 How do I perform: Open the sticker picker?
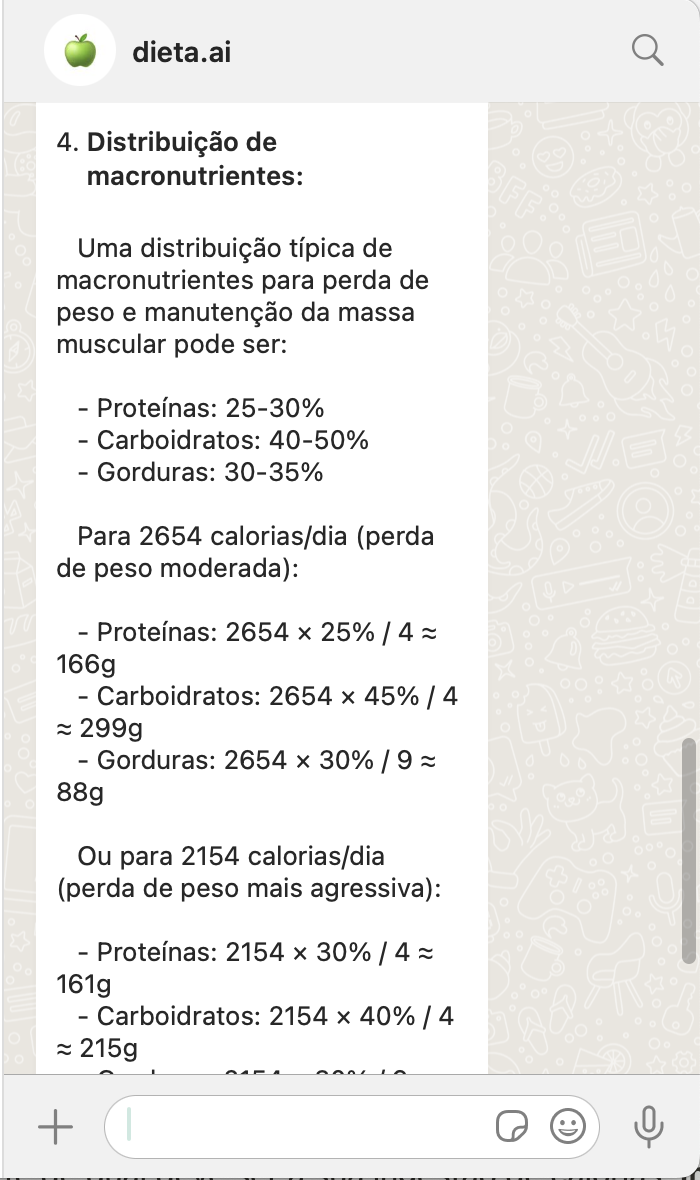[512, 1127]
